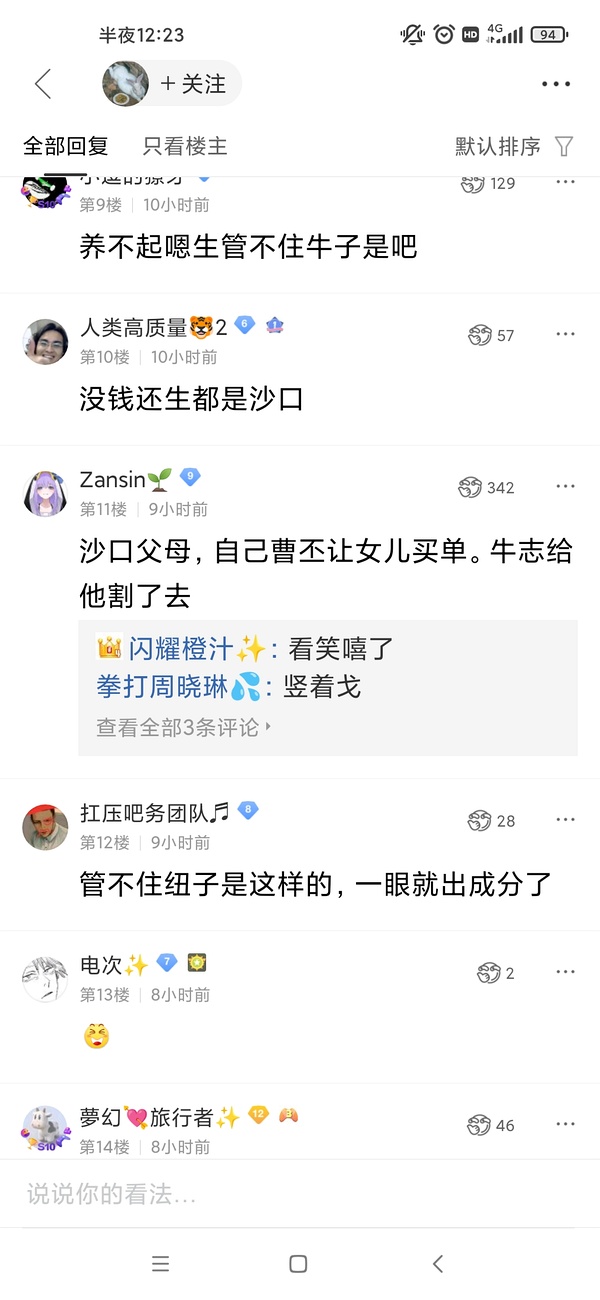The image size is (600, 1300).
Task: Open the 默认排序 sort filter
Action: click(514, 146)
